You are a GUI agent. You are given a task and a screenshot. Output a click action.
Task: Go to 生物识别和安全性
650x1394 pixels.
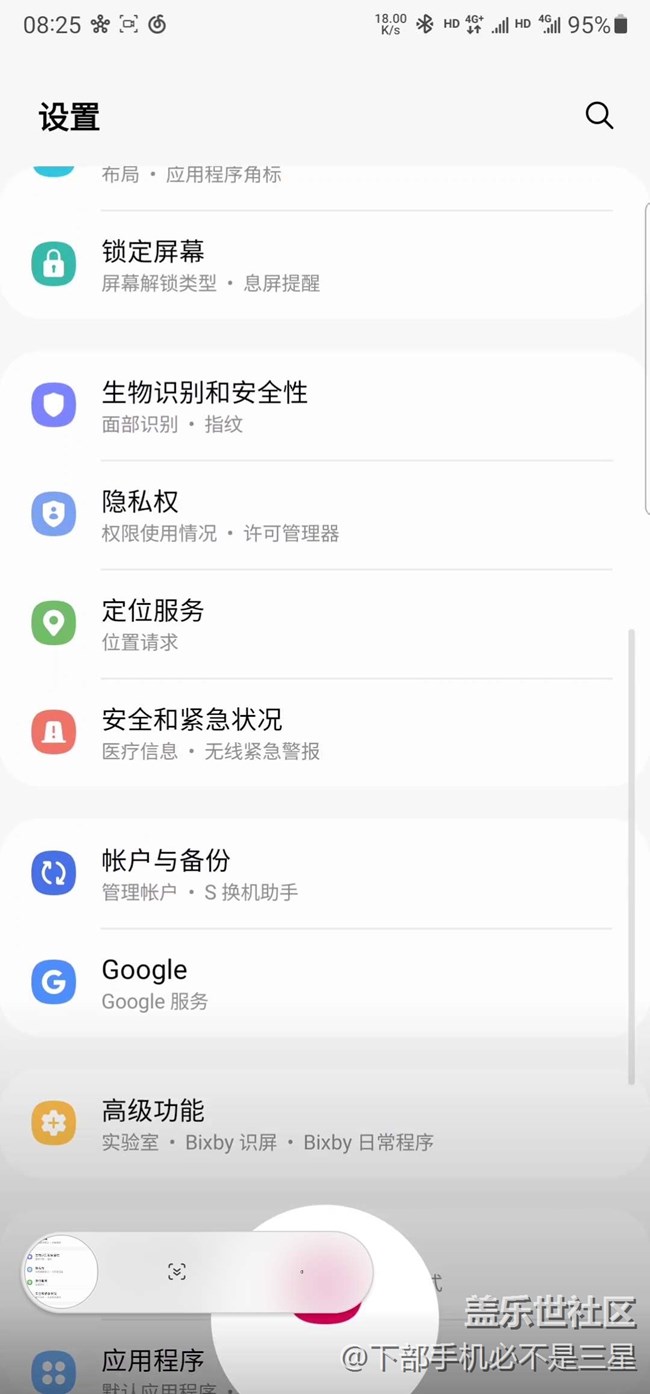pyautogui.click(x=320, y=406)
